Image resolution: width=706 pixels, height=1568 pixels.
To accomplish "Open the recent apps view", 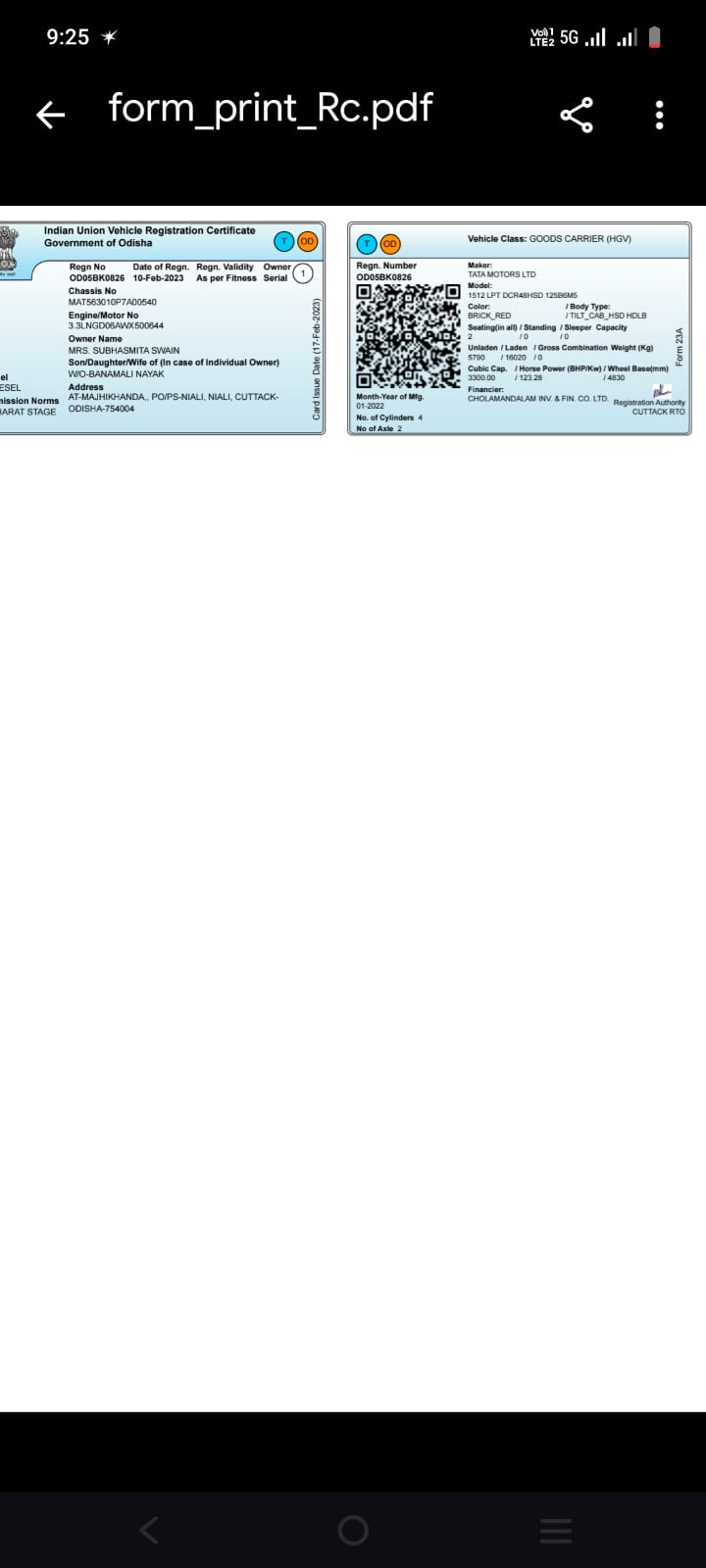I will 555,1530.
